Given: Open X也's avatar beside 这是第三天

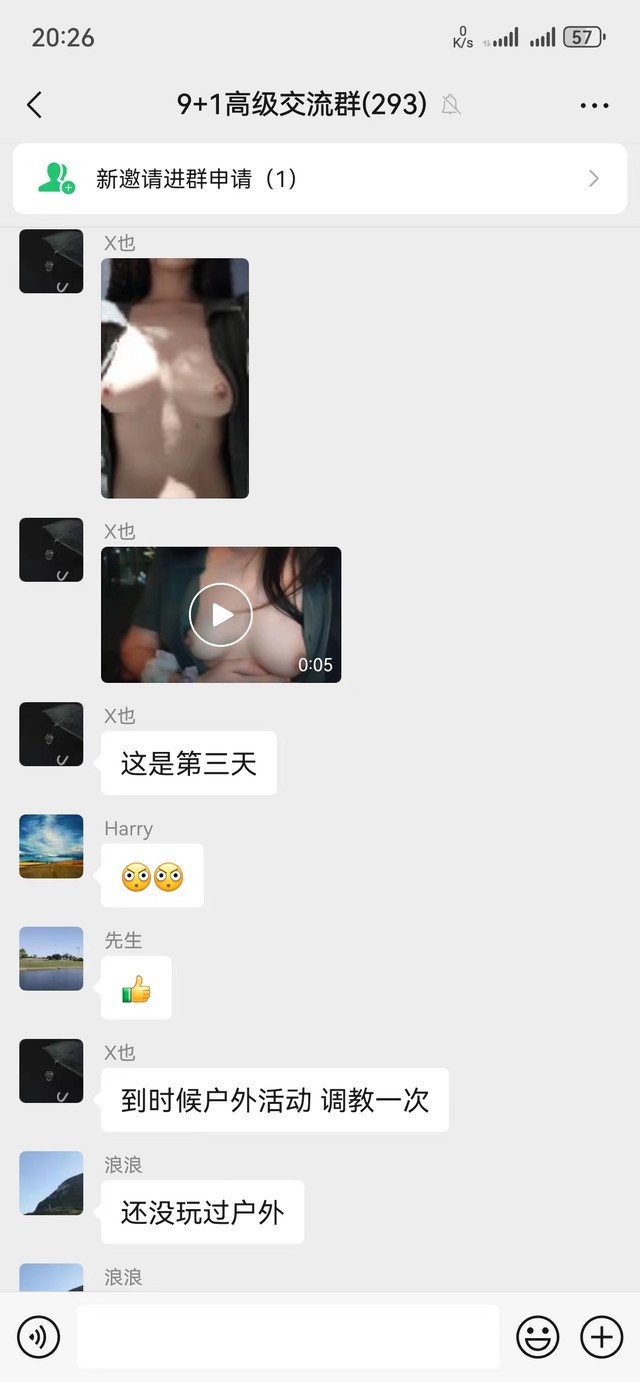Looking at the screenshot, I should coord(51,734).
